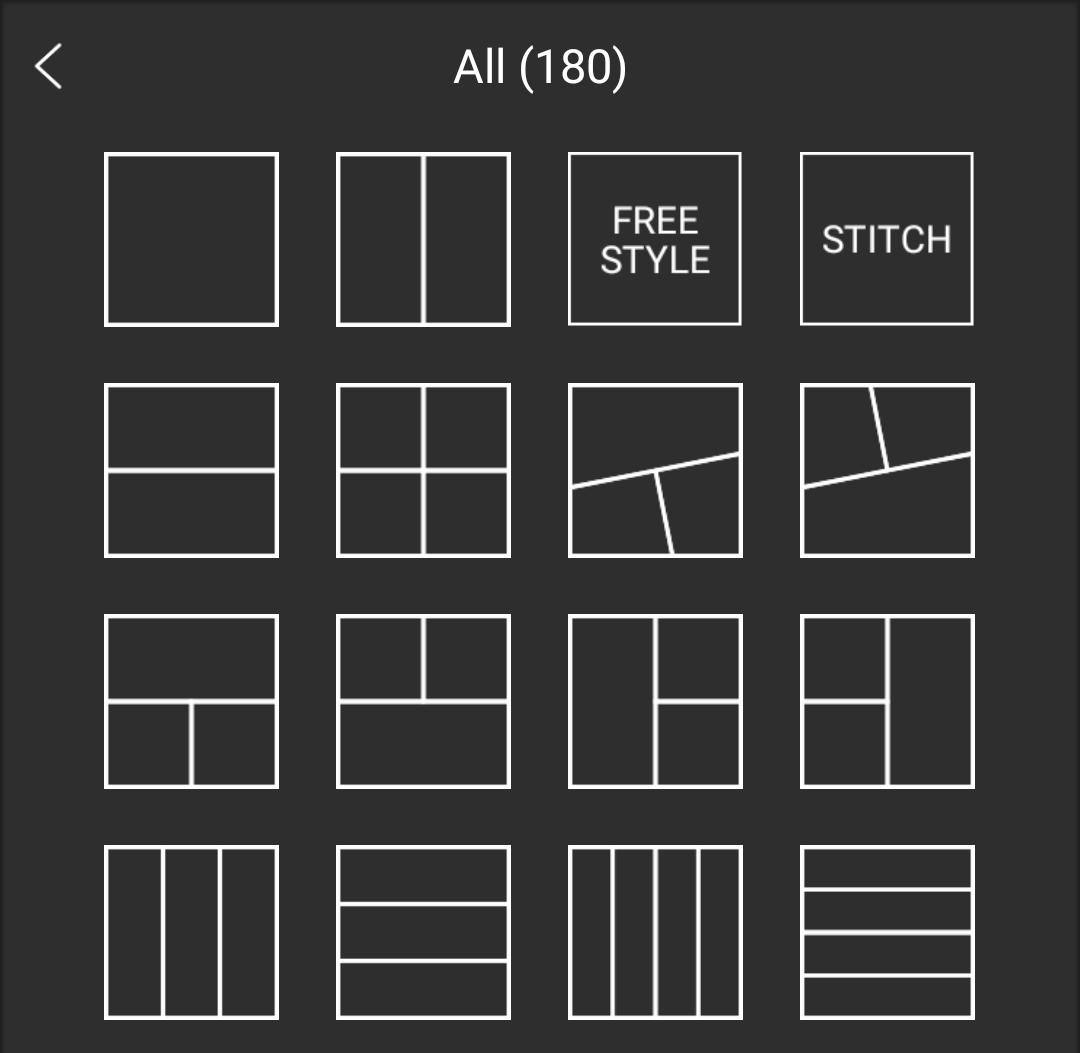This screenshot has width=1080, height=1053.
Task: Go back using the top-left arrow
Action: pyautogui.click(x=48, y=67)
